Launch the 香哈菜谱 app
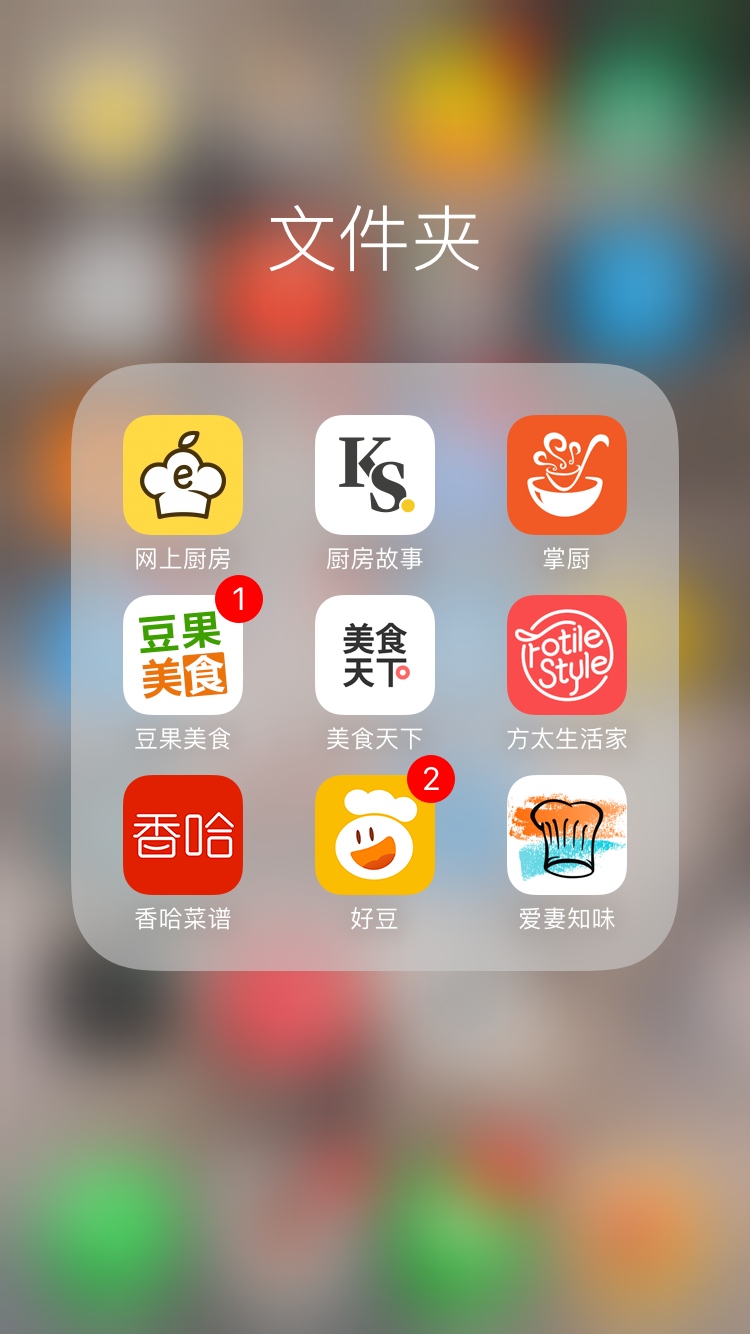Screen dimensions: 750x1334 pos(183,835)
